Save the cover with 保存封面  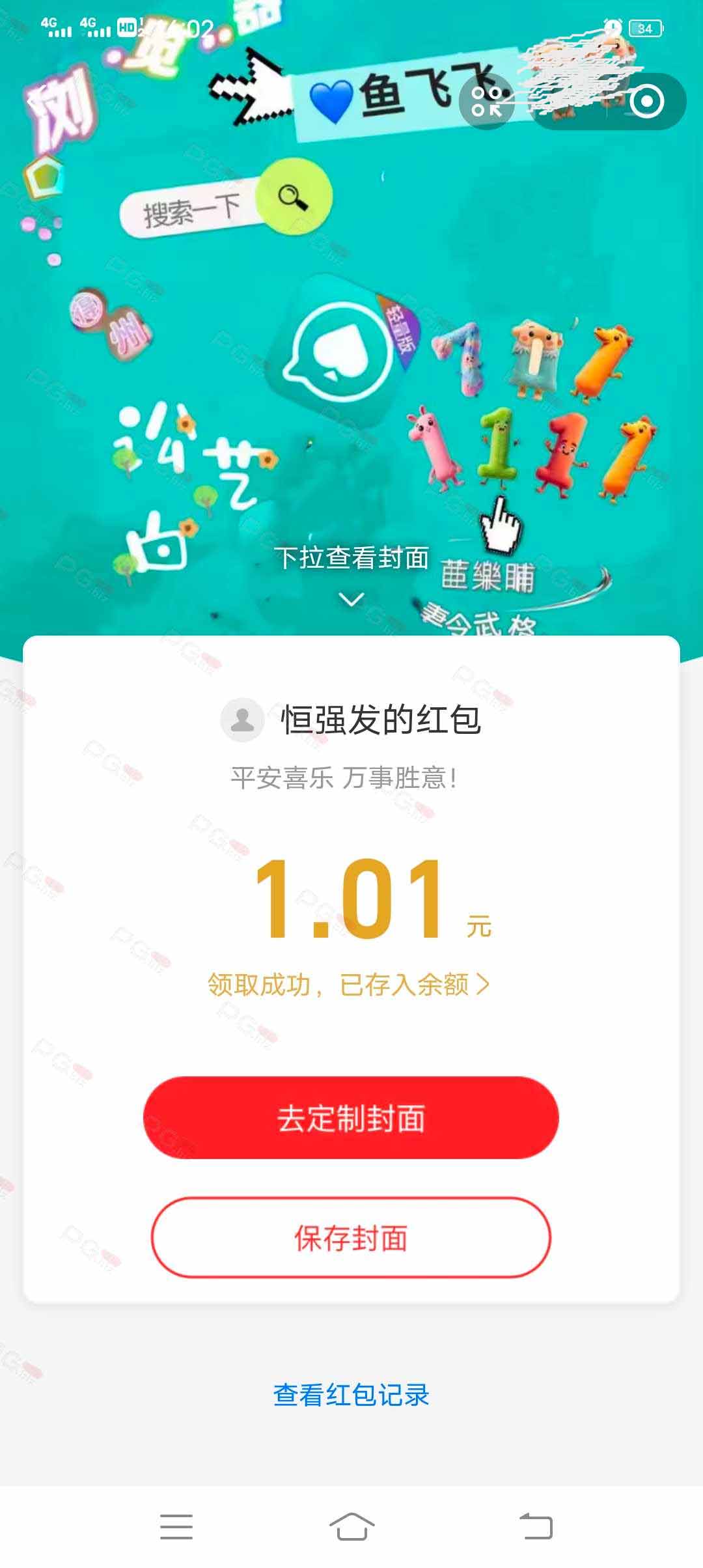click(351, 1238)
